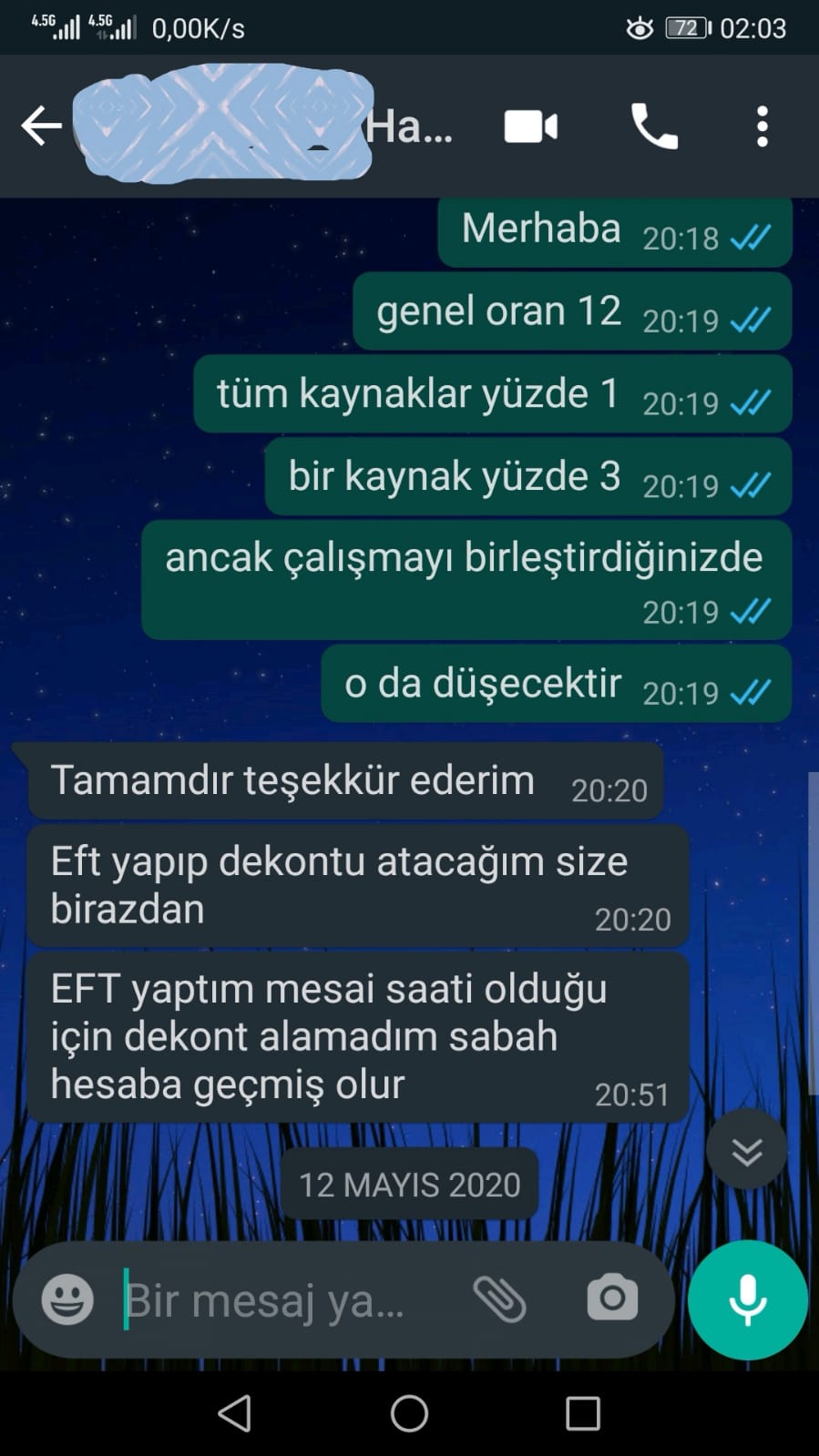Focus the "Bir mesaj ya..." message field
The image size is (819, 1456).
[x=282, y=1299]
